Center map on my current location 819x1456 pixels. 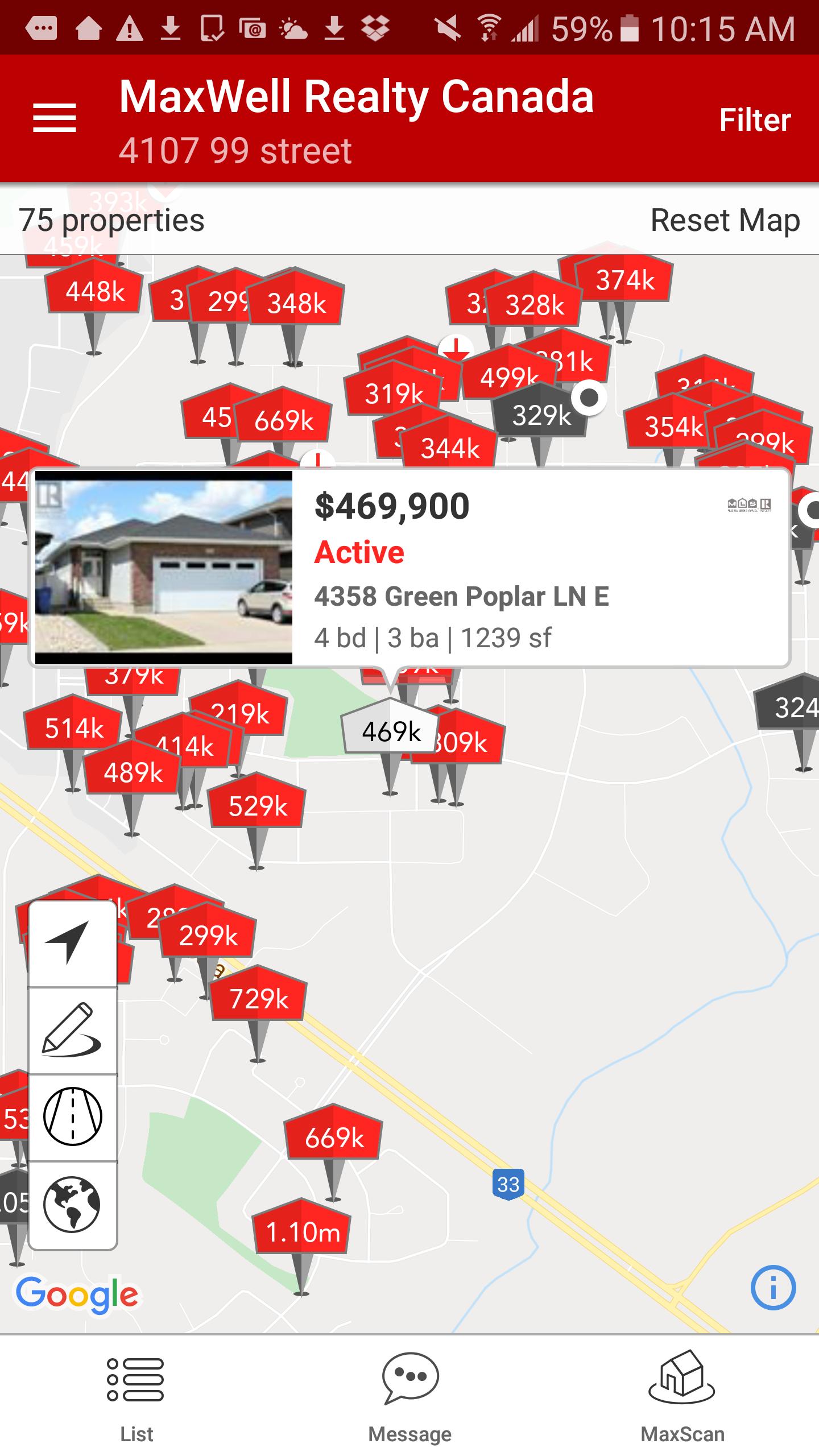(73, 944)
